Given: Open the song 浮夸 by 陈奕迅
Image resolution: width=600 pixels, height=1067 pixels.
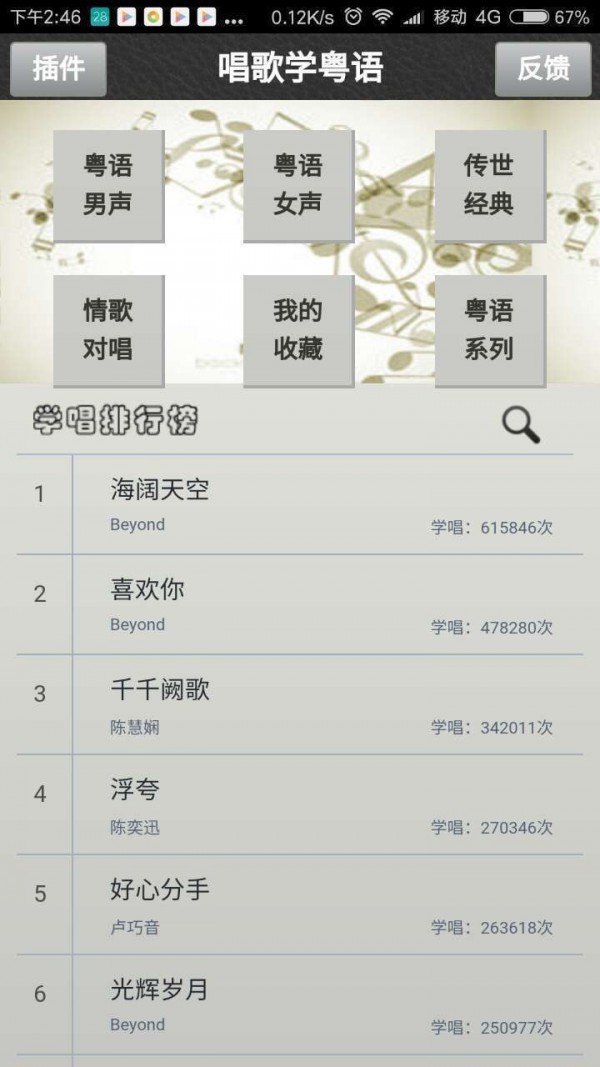Looking at the screenshot, I should point(300,805).
